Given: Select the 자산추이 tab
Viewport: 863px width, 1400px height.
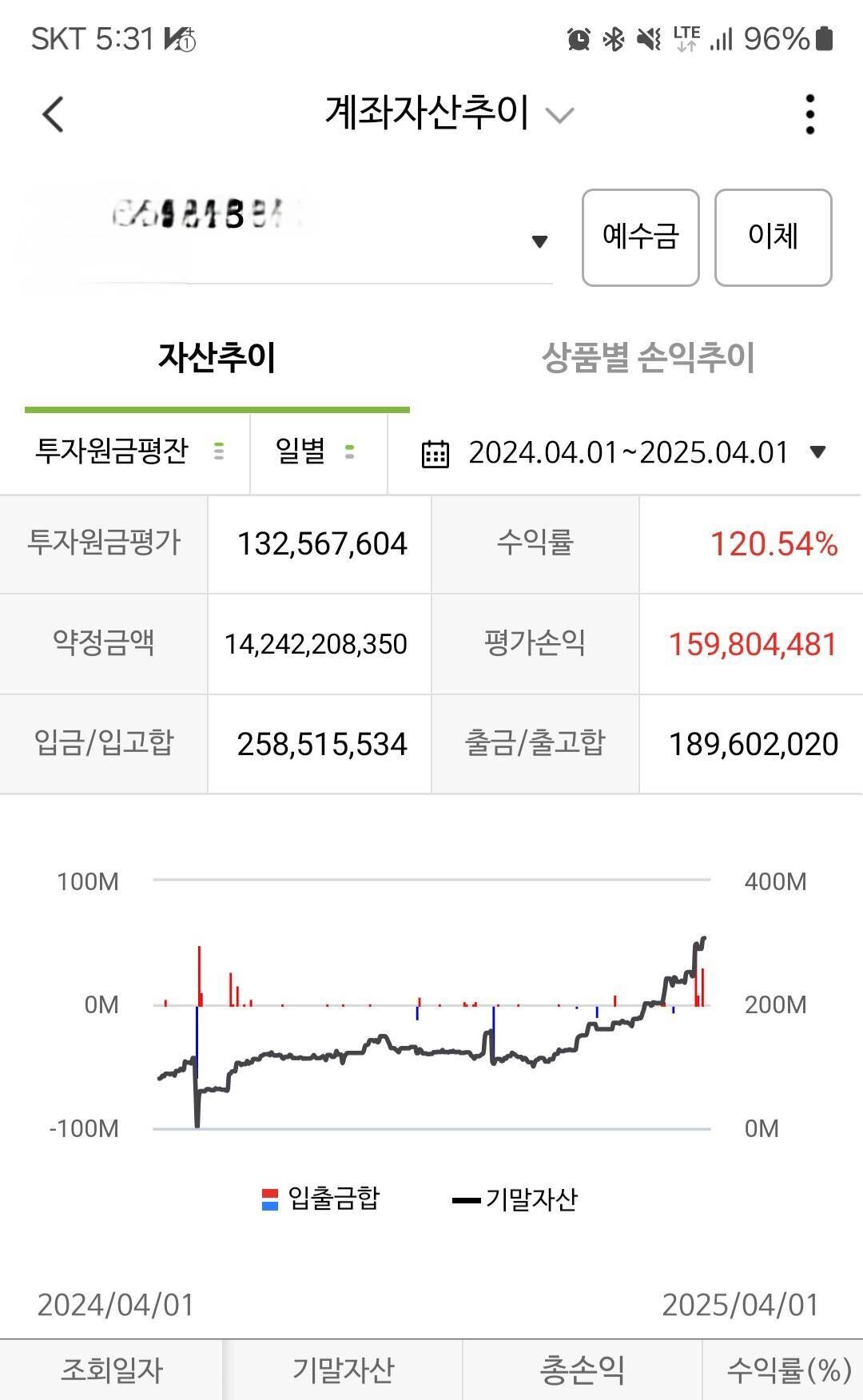Looking at the screenshot, I should [216, 359].
